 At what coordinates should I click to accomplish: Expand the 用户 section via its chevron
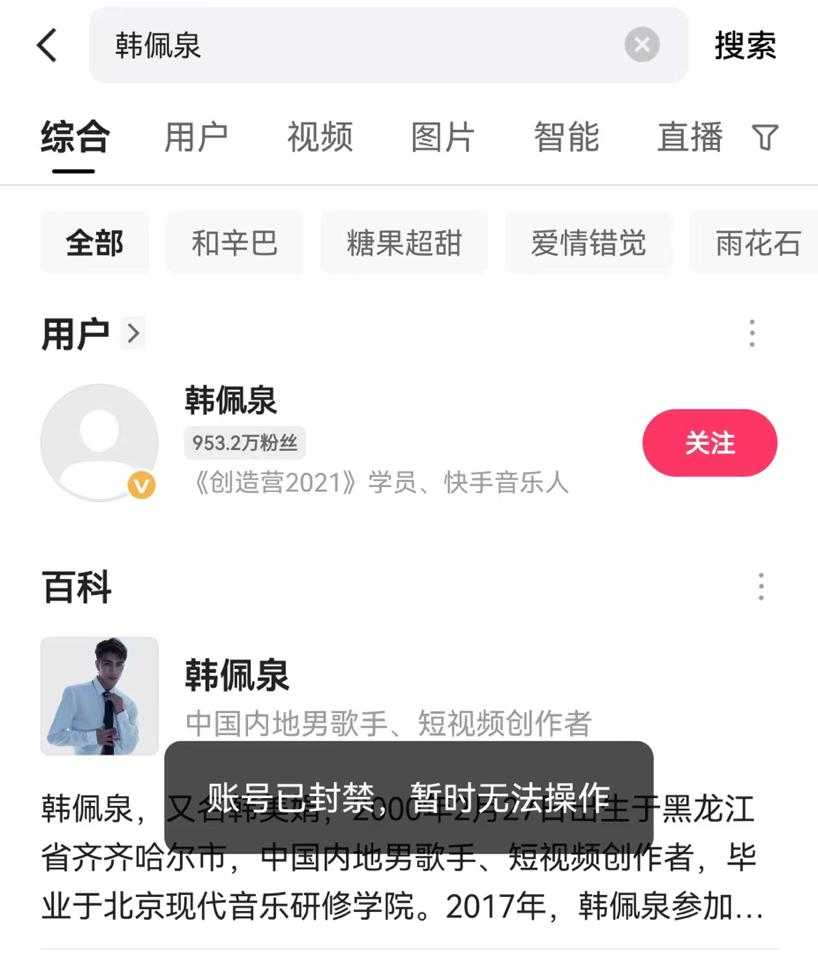pyautogui.click(x=133, y=333)
